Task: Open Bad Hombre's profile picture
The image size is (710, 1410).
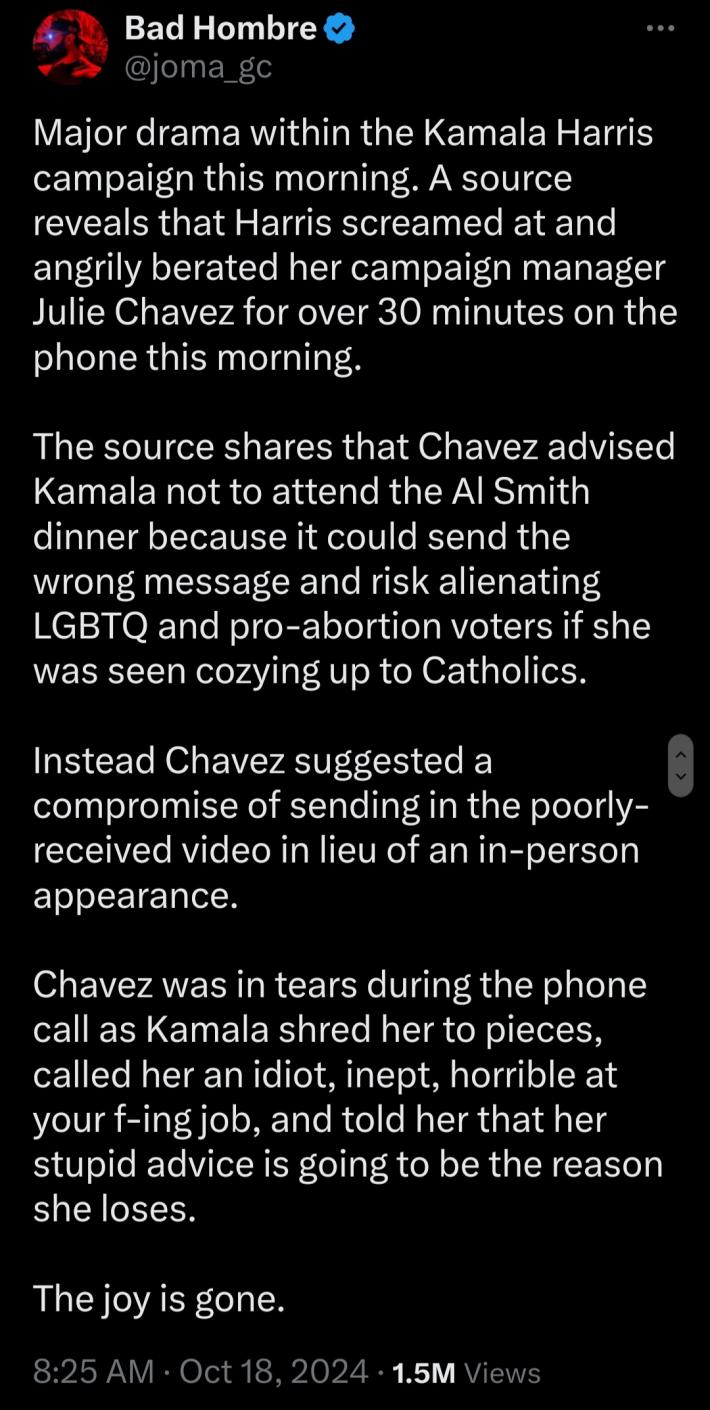Action: click(x=70, y=47)
